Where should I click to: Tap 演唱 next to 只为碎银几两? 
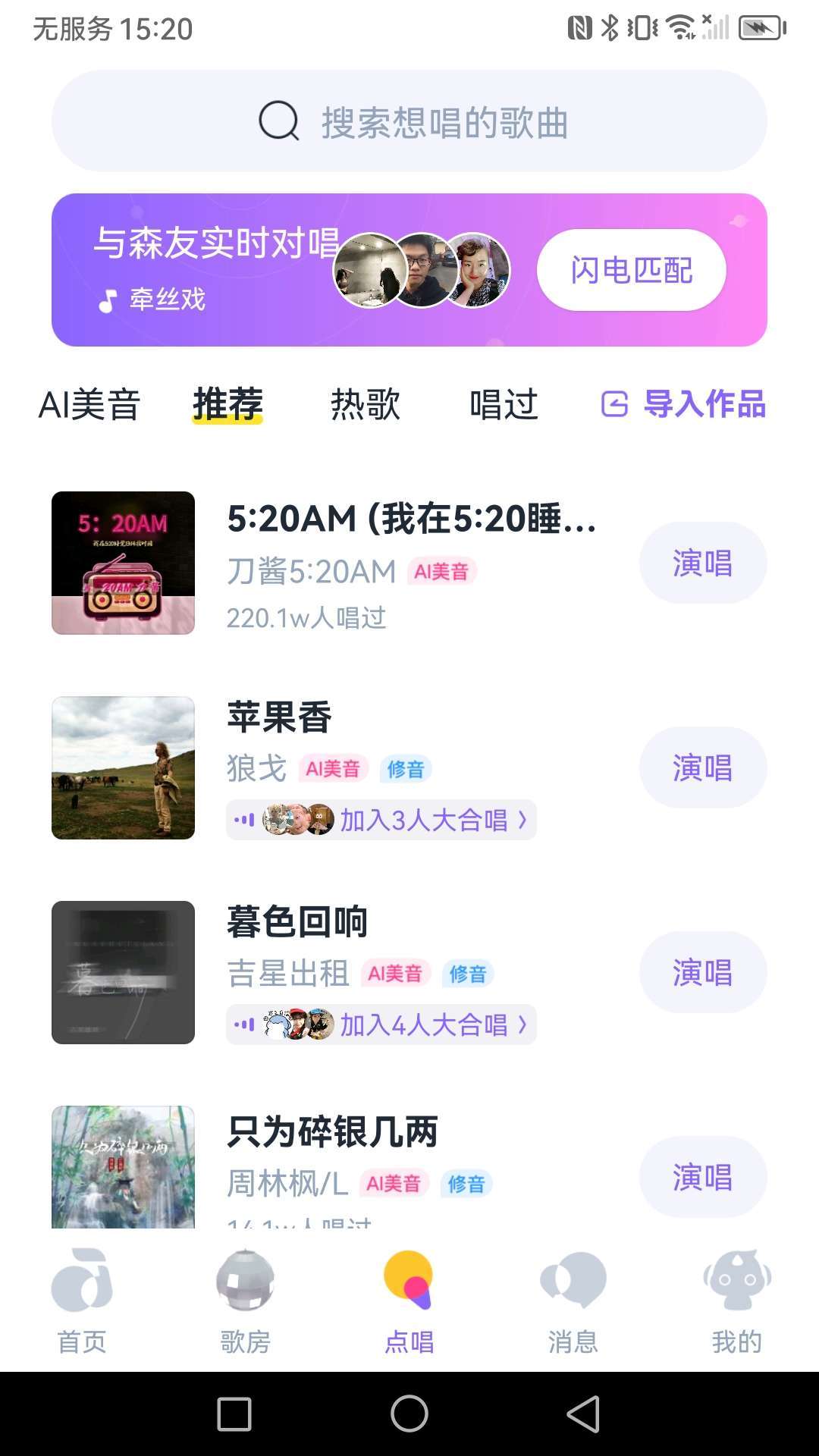[702, 1177]
